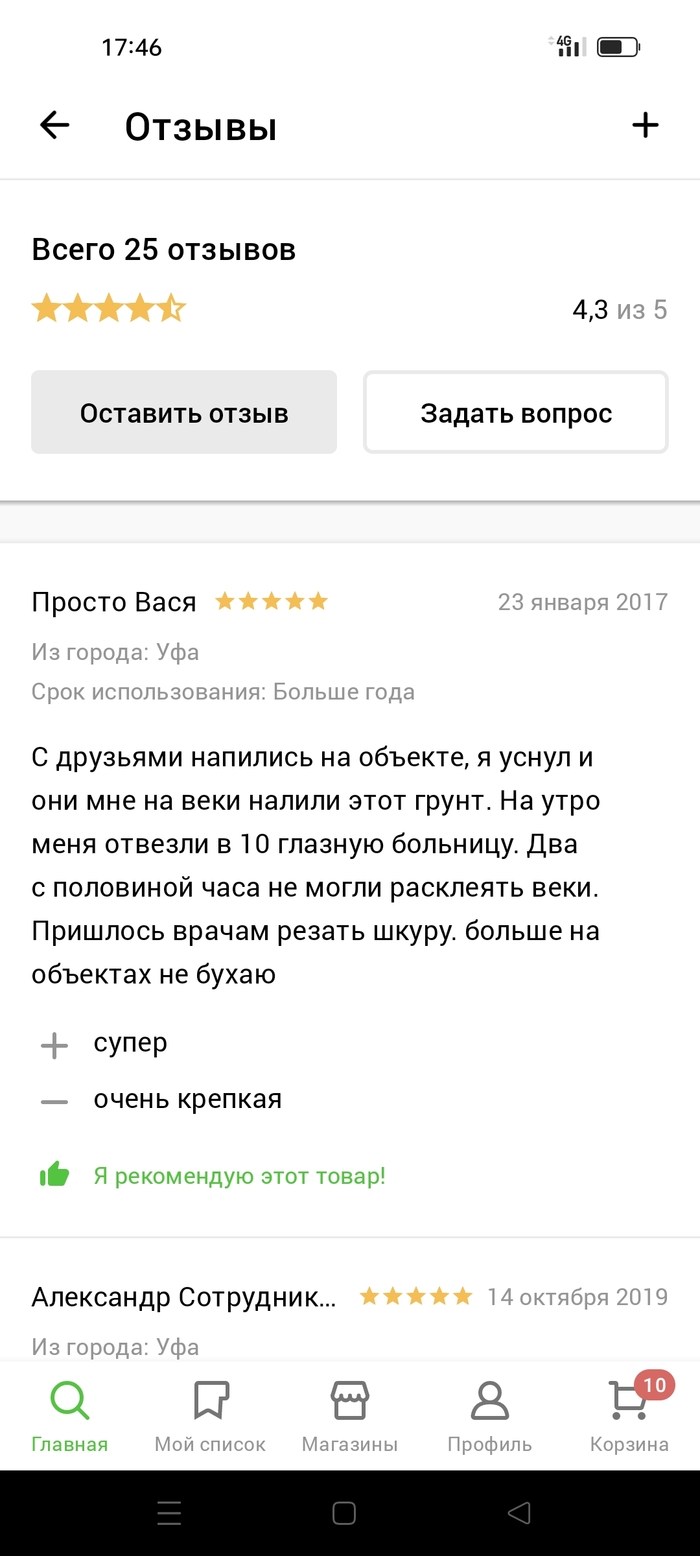This screenshot has height=1556, width=700.
Task: Switch to the Профиль tab
Action: point(489,1415)
